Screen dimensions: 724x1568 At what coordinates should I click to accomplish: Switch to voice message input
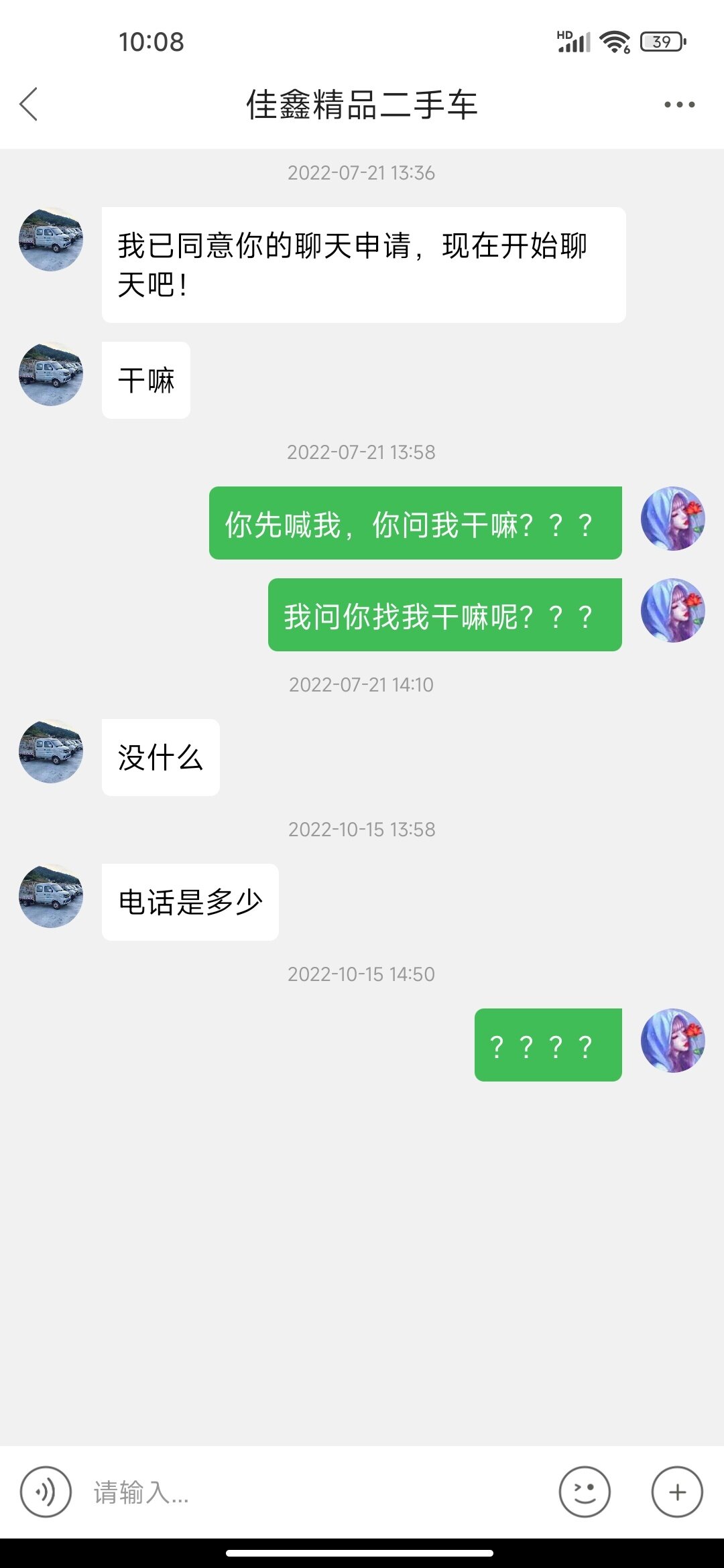point(46,1492)
